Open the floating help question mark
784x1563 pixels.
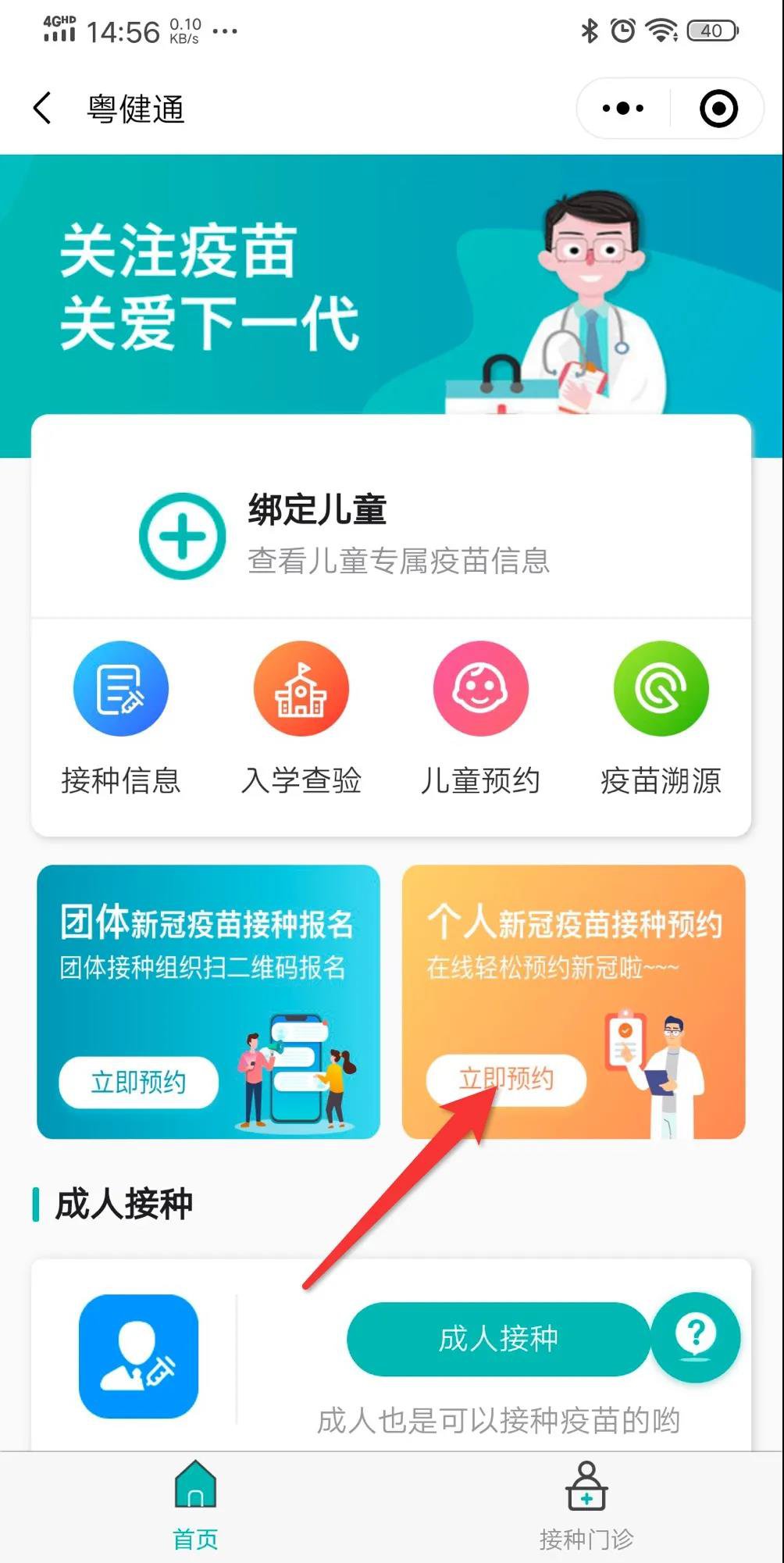pyautogui.click(x=695, y=1336)
